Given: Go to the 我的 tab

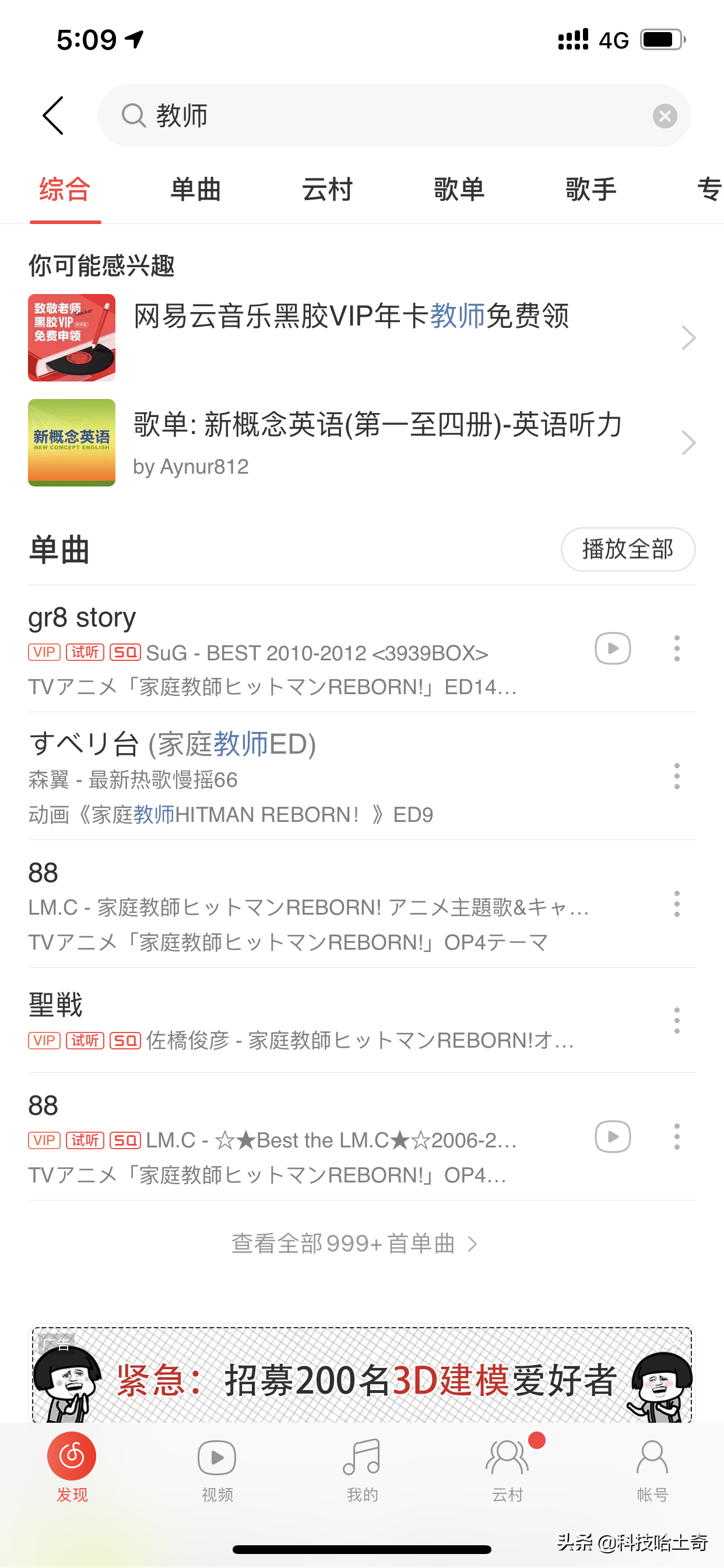Looking at the screenshot, I should click(x=362, y=1468).
